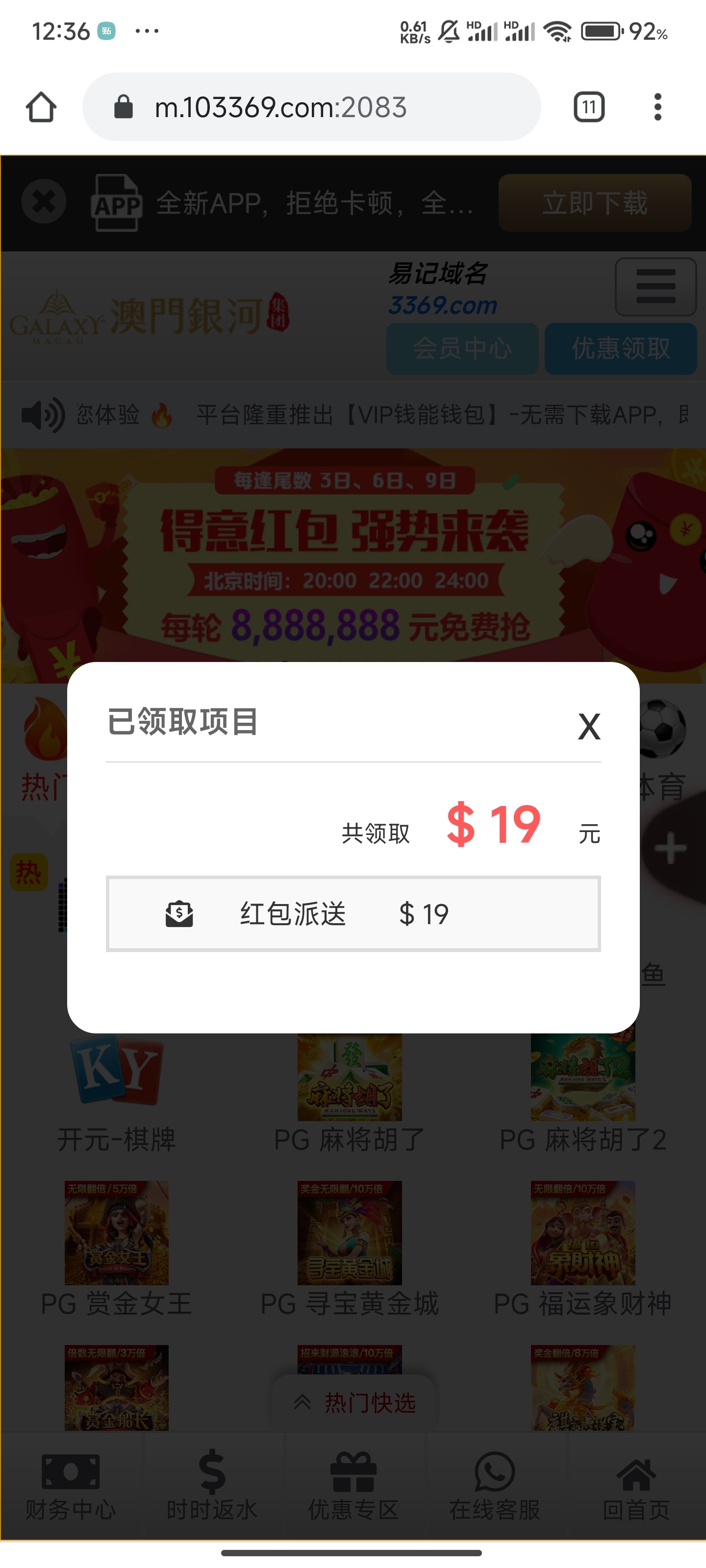Play PG 寻宝黄金城
Viewport: 706px width, 1568px height.
tap(350, 1248)
